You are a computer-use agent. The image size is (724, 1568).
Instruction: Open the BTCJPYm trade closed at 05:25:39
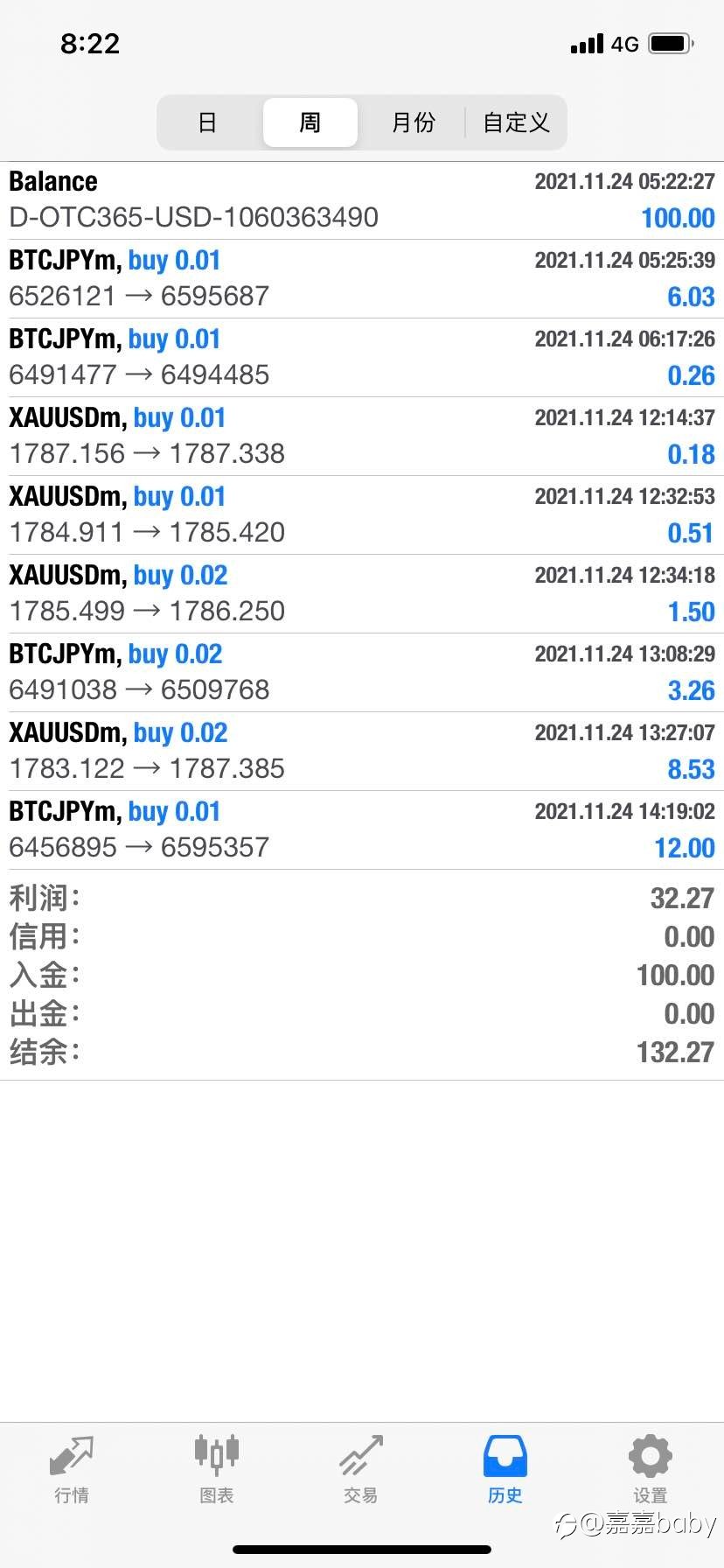[x=362, y=279]
